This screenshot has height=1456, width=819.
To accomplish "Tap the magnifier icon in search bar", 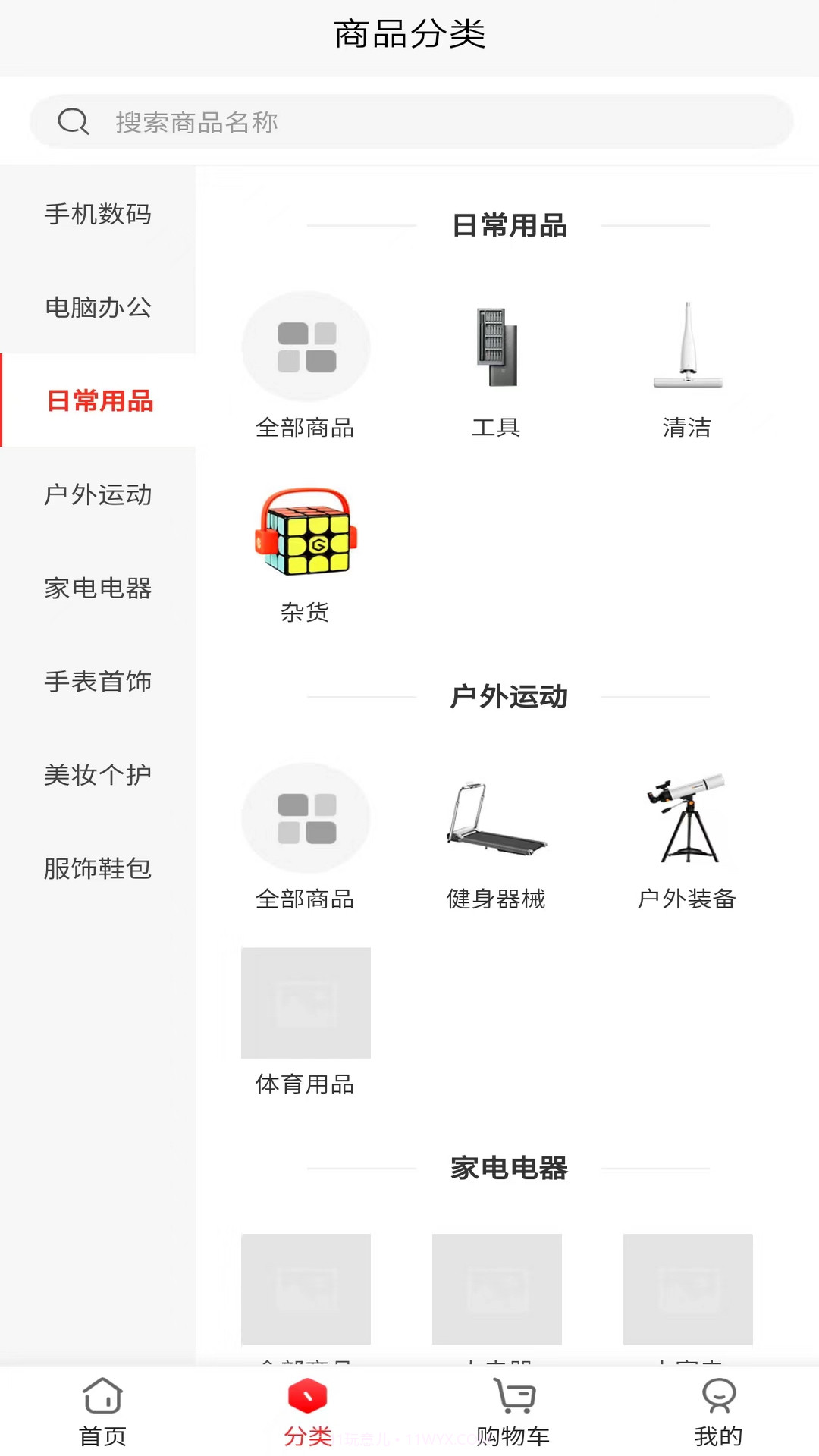I will pyautogui.click(x=73, y=121).
